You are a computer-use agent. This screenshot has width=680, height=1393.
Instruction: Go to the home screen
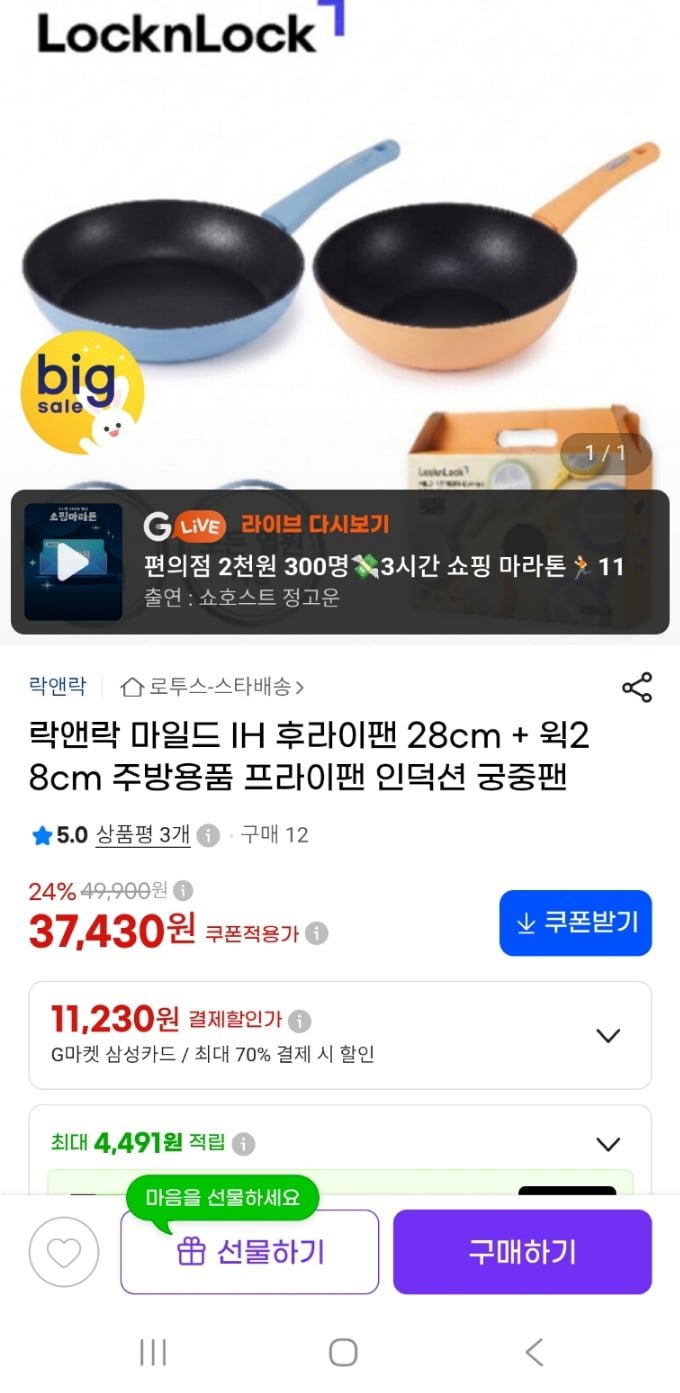[x=343, y=1353]
